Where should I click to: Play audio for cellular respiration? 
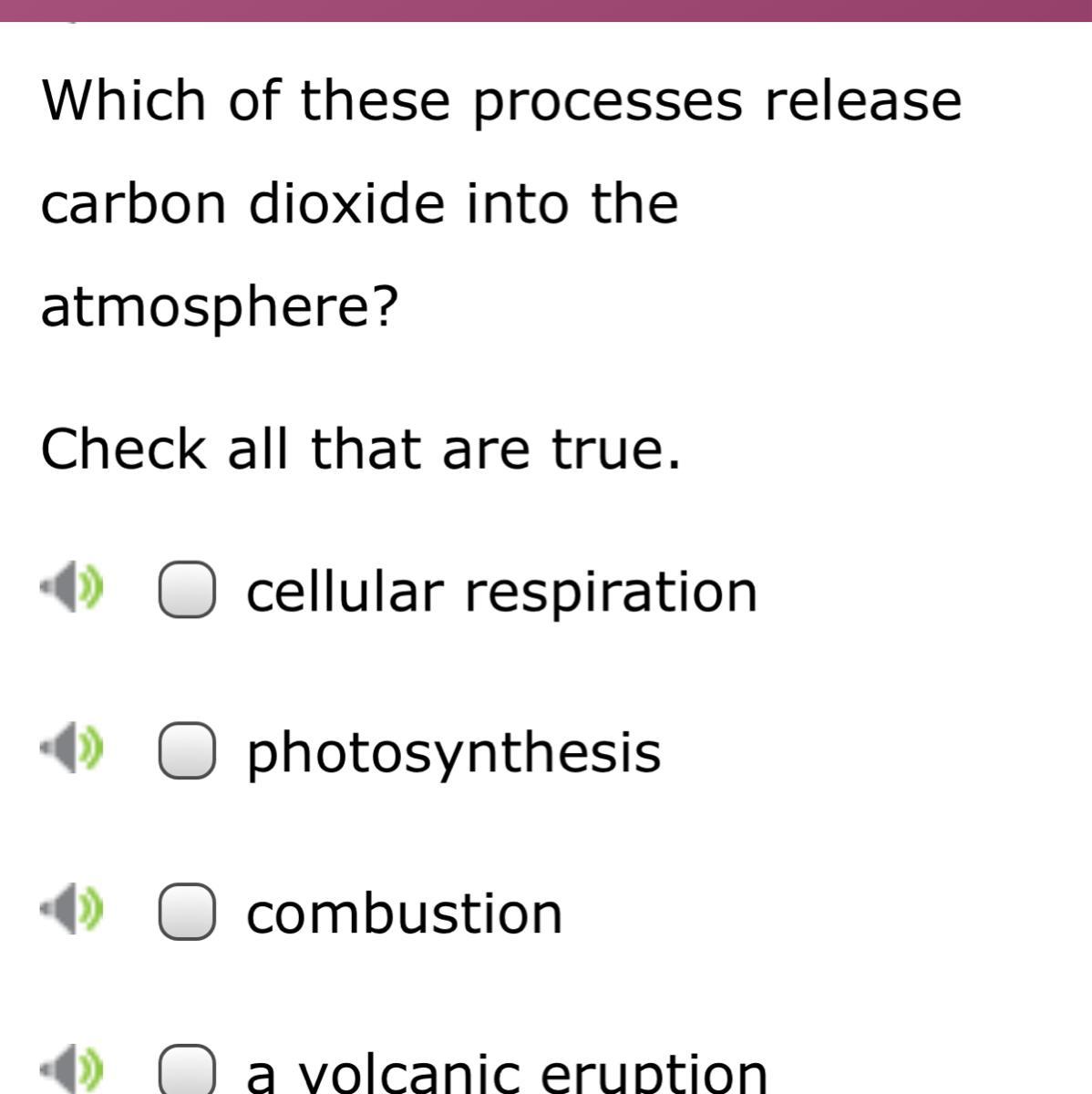click(71, 589)
